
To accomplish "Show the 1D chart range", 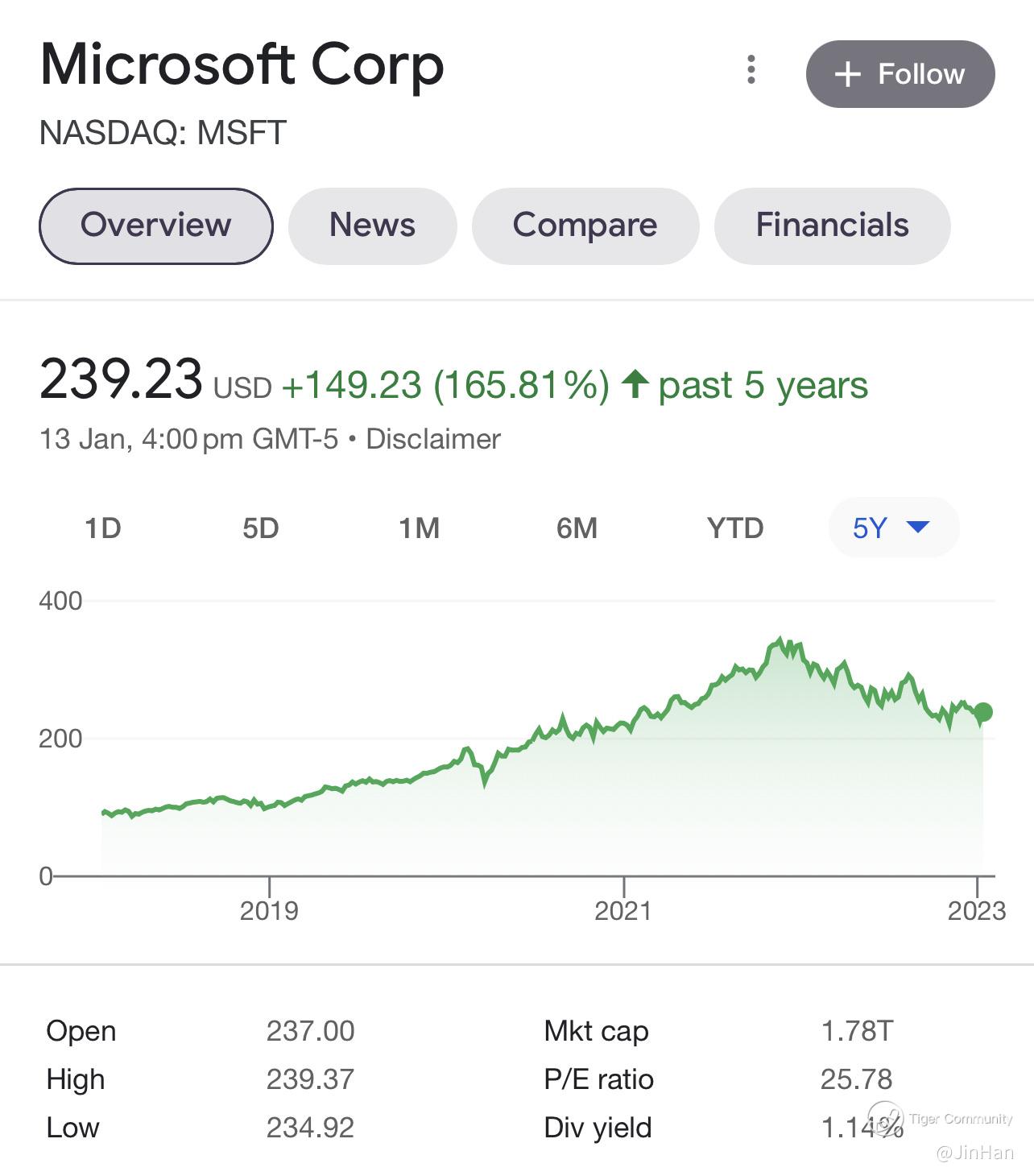I will [103, 528].
